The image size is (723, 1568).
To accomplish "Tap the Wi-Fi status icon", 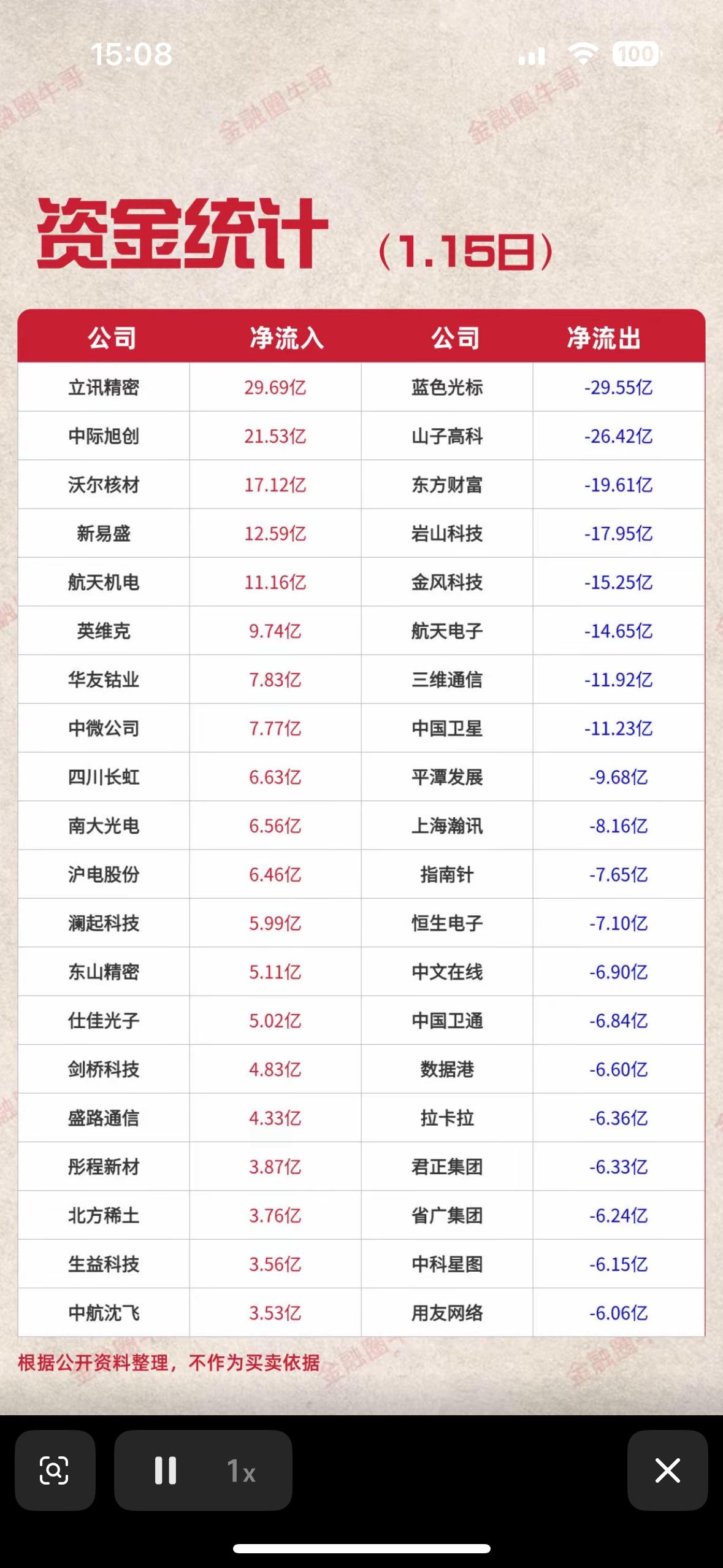I will point(583,55).
